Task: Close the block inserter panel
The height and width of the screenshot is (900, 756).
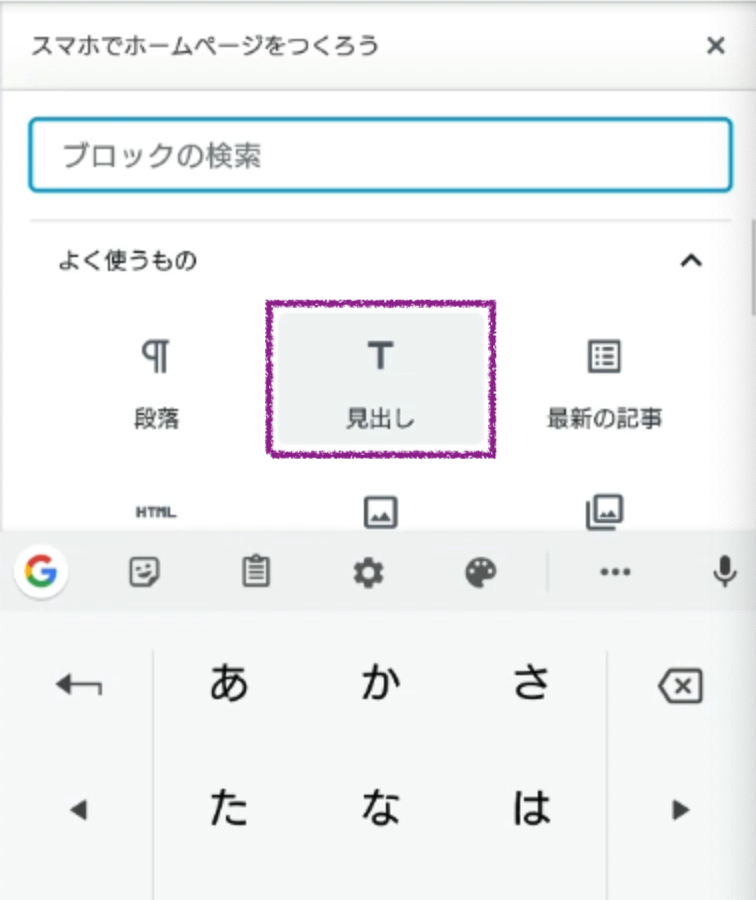Action: click(715, 46)
